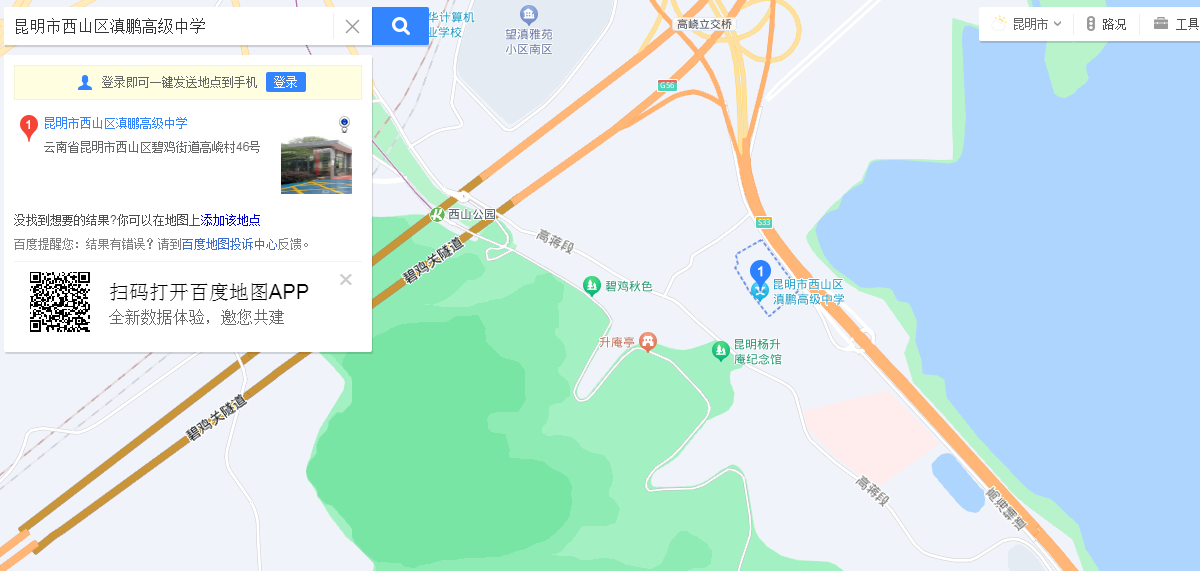Tap the search box with the school name
This screenshot has height=571, width=1200.
click(x=170, y=27)
